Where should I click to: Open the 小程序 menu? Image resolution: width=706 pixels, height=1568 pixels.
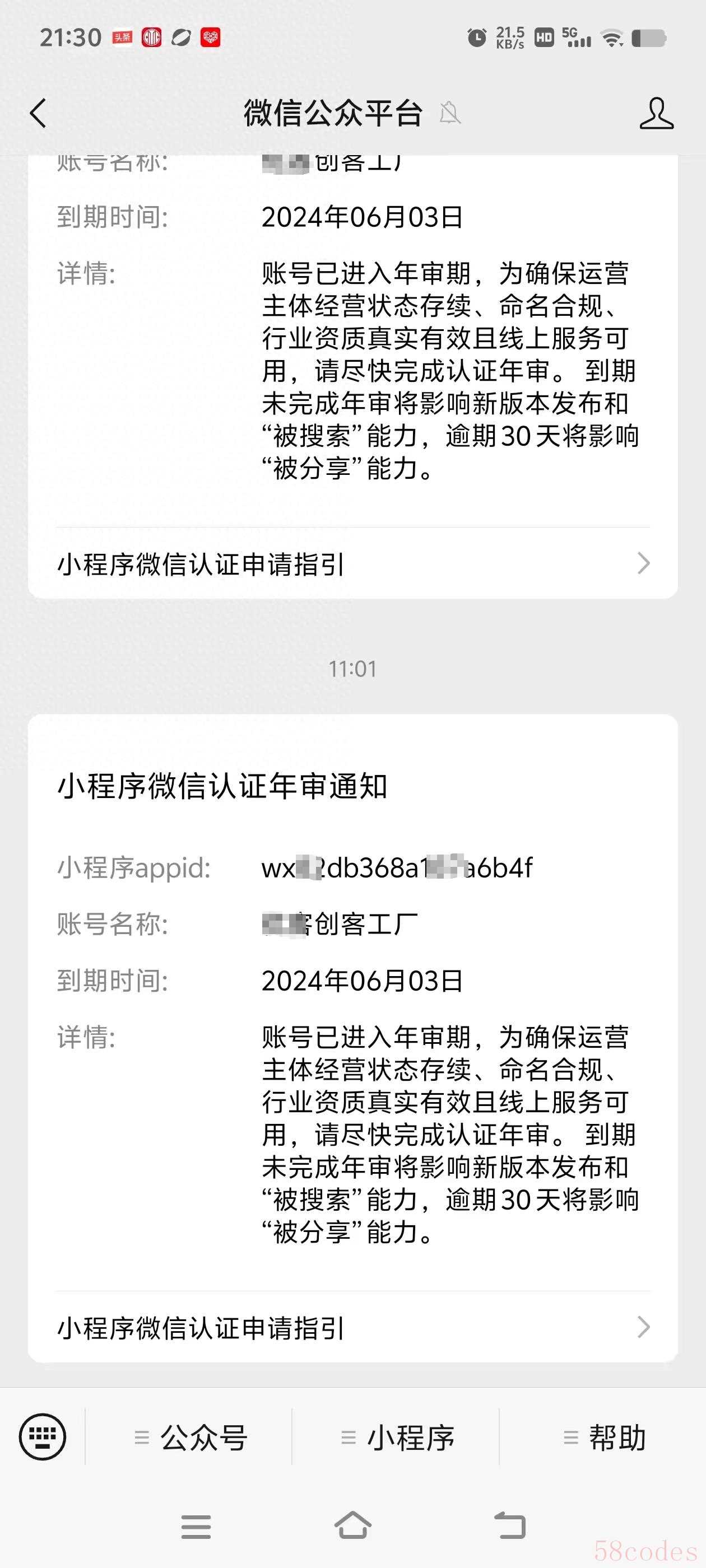click(397, 1438)
